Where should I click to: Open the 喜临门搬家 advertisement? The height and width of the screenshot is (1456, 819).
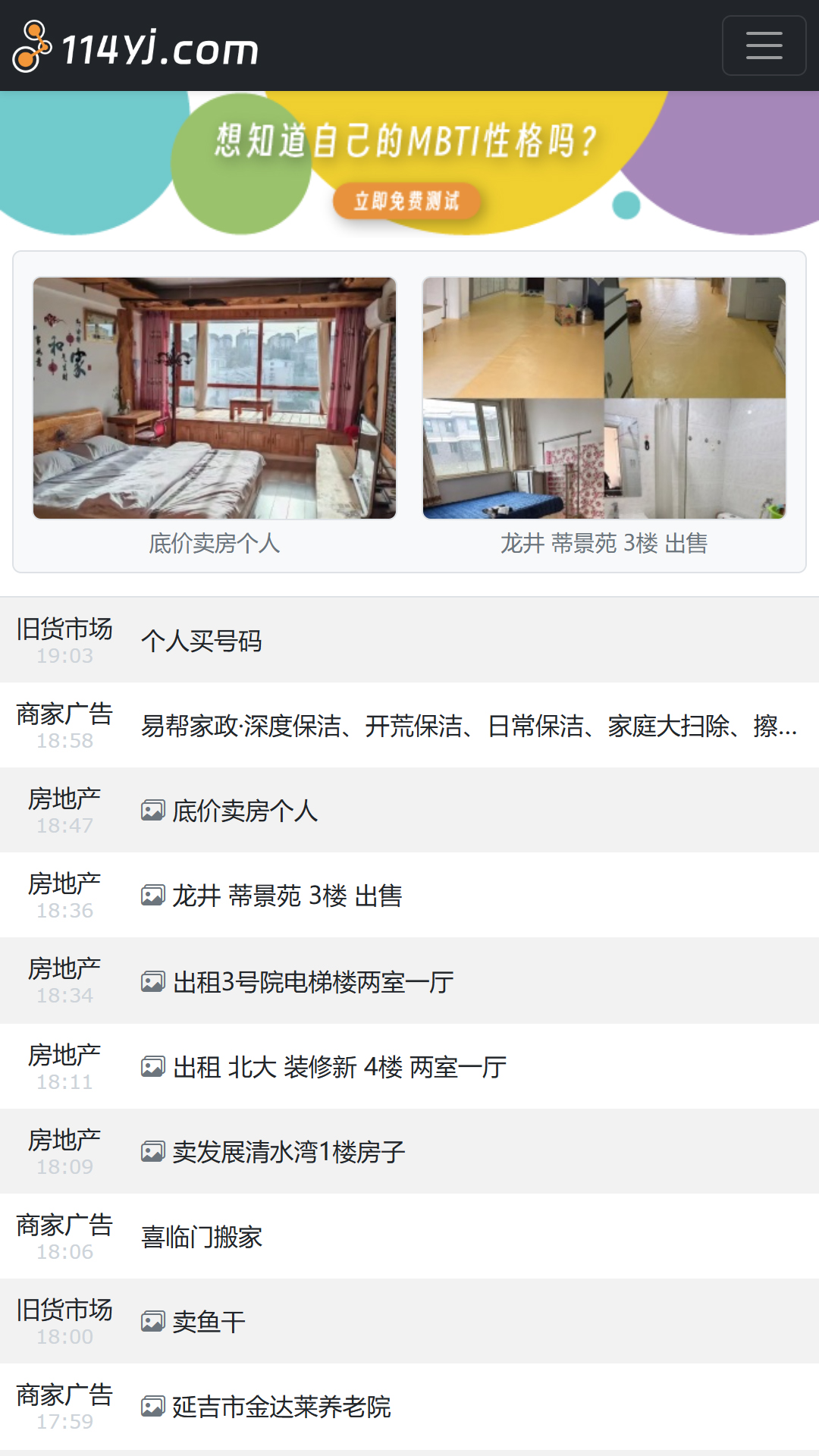click(x=202, y=1236)
